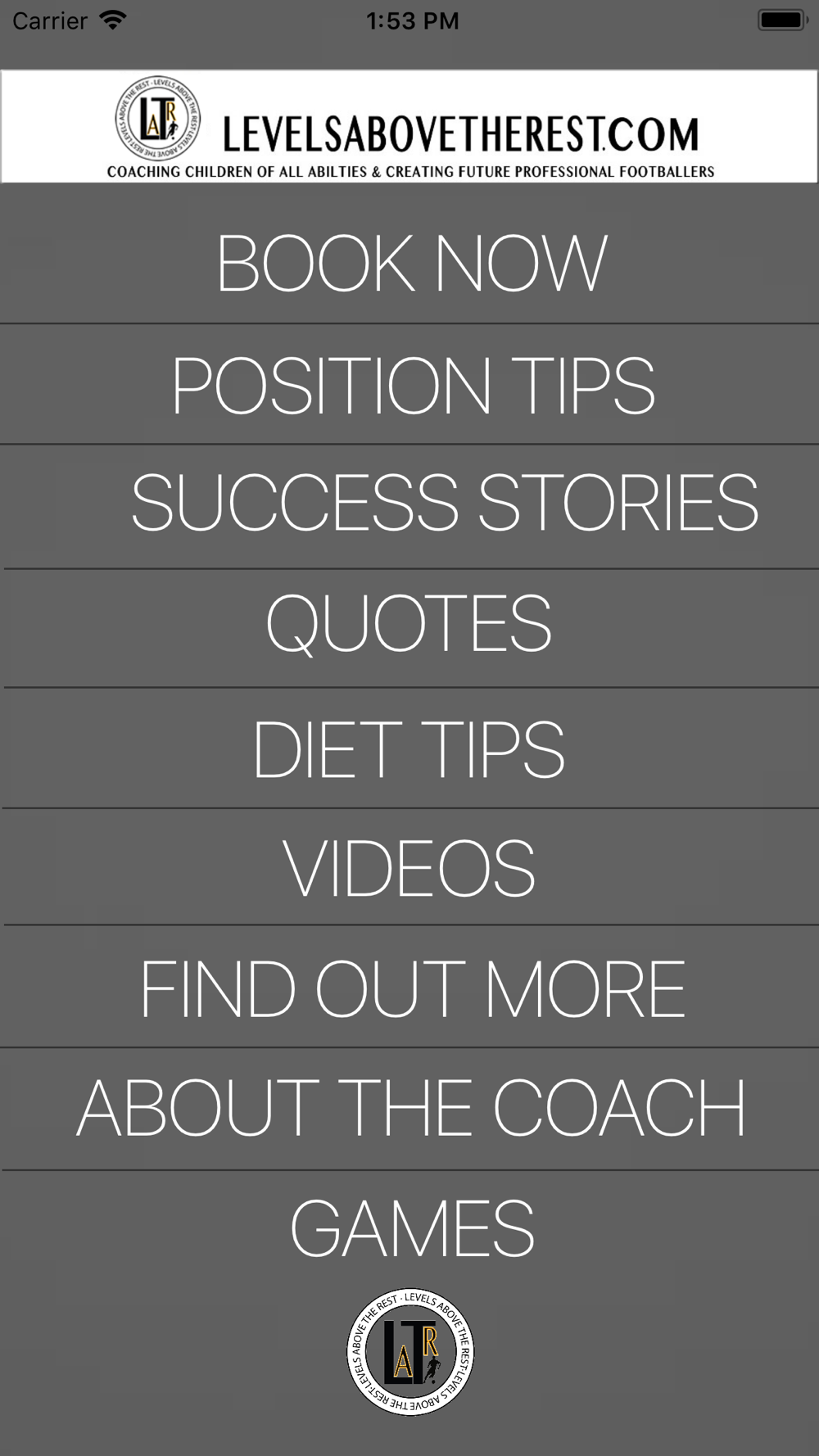Go to DIET TIPS
Image resolution: width=819 pixels, height=1456 pixels.
(x=409, y=748)
